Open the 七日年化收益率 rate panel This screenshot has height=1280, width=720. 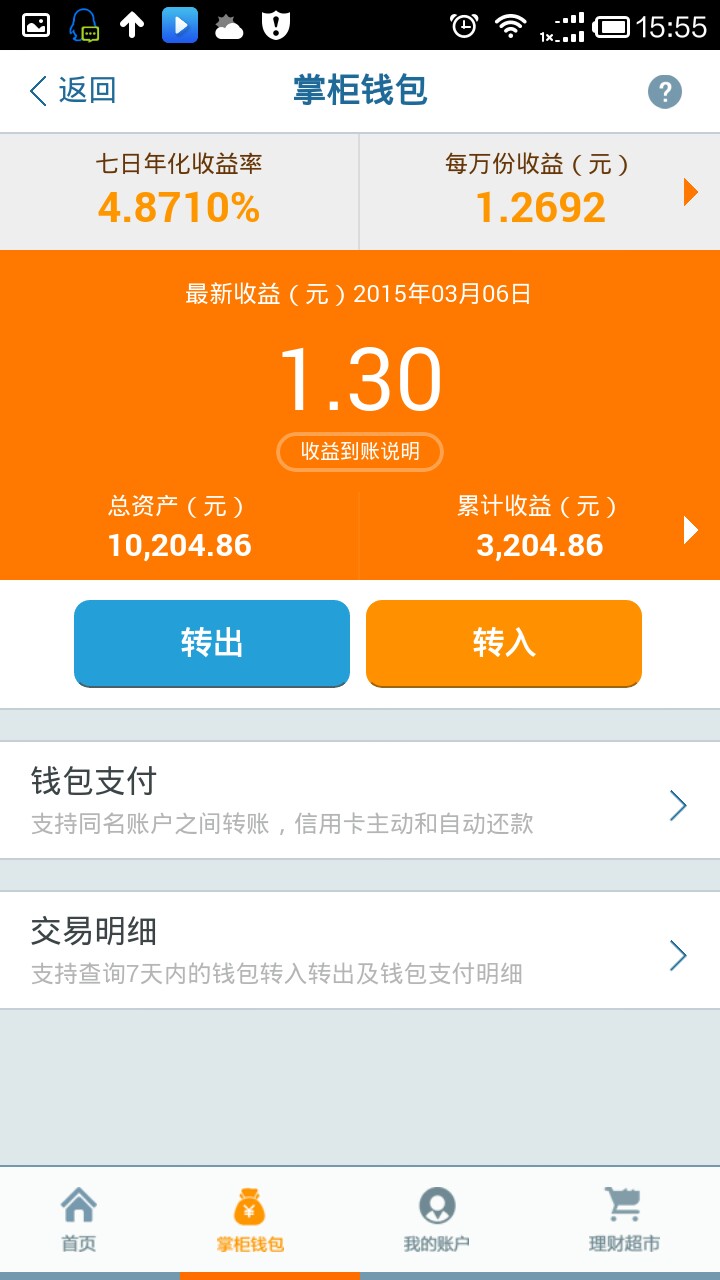(x=180, y=191)
